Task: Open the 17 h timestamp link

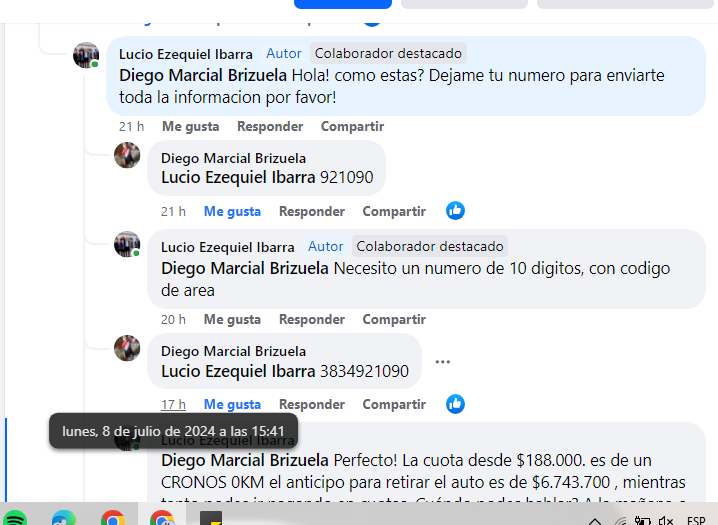Action: 173,405
